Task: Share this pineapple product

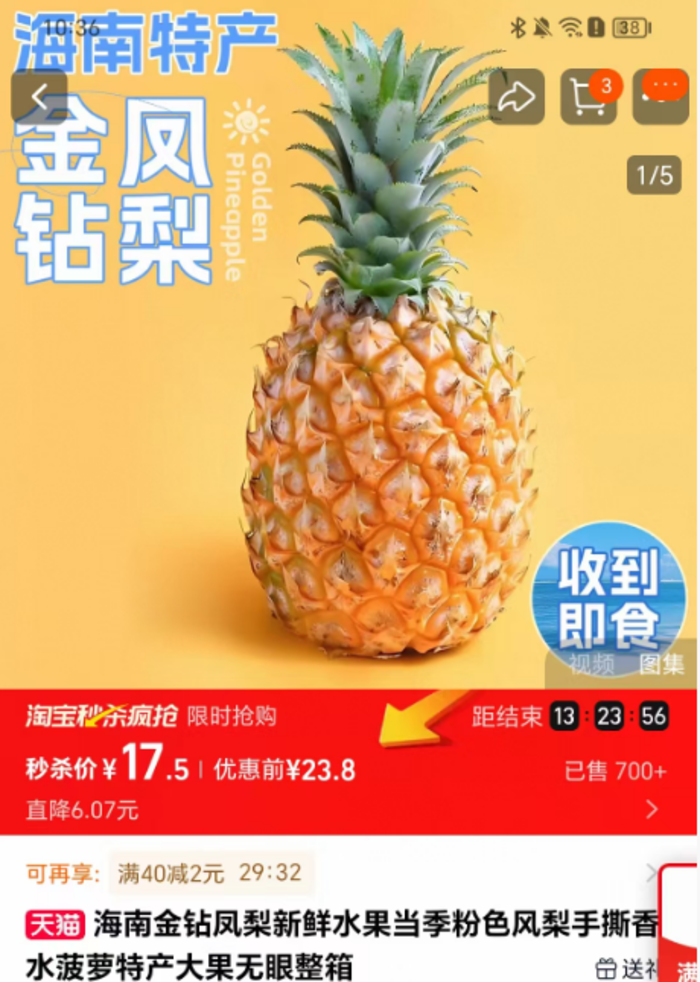Action: tap(516, 97)
